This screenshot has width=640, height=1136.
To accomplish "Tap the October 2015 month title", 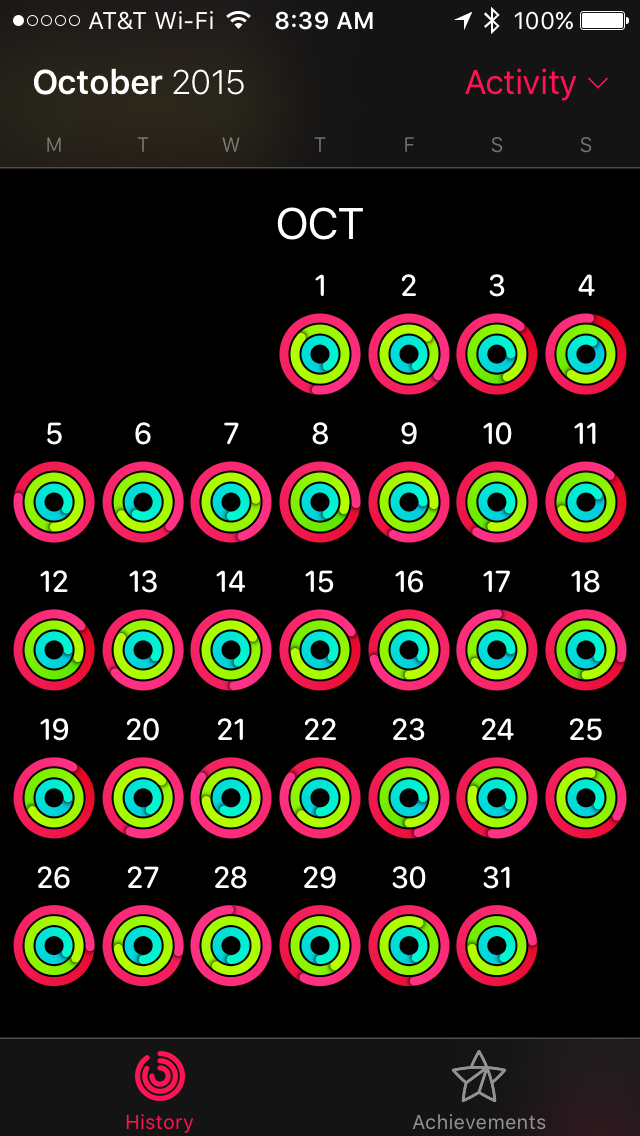I will tap(139, 83).
